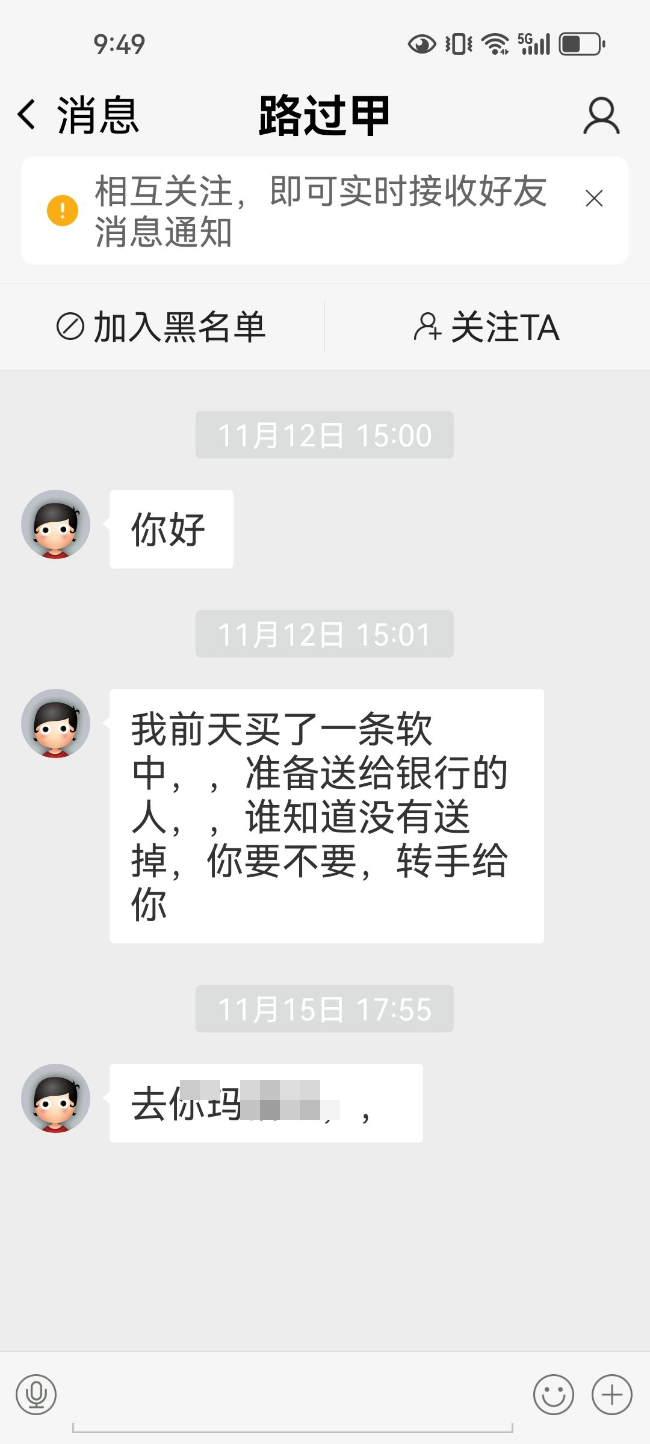Viewport: 650px width, 1444px height.
Task: Go back to the 消息 list
Action: [77, 116]
